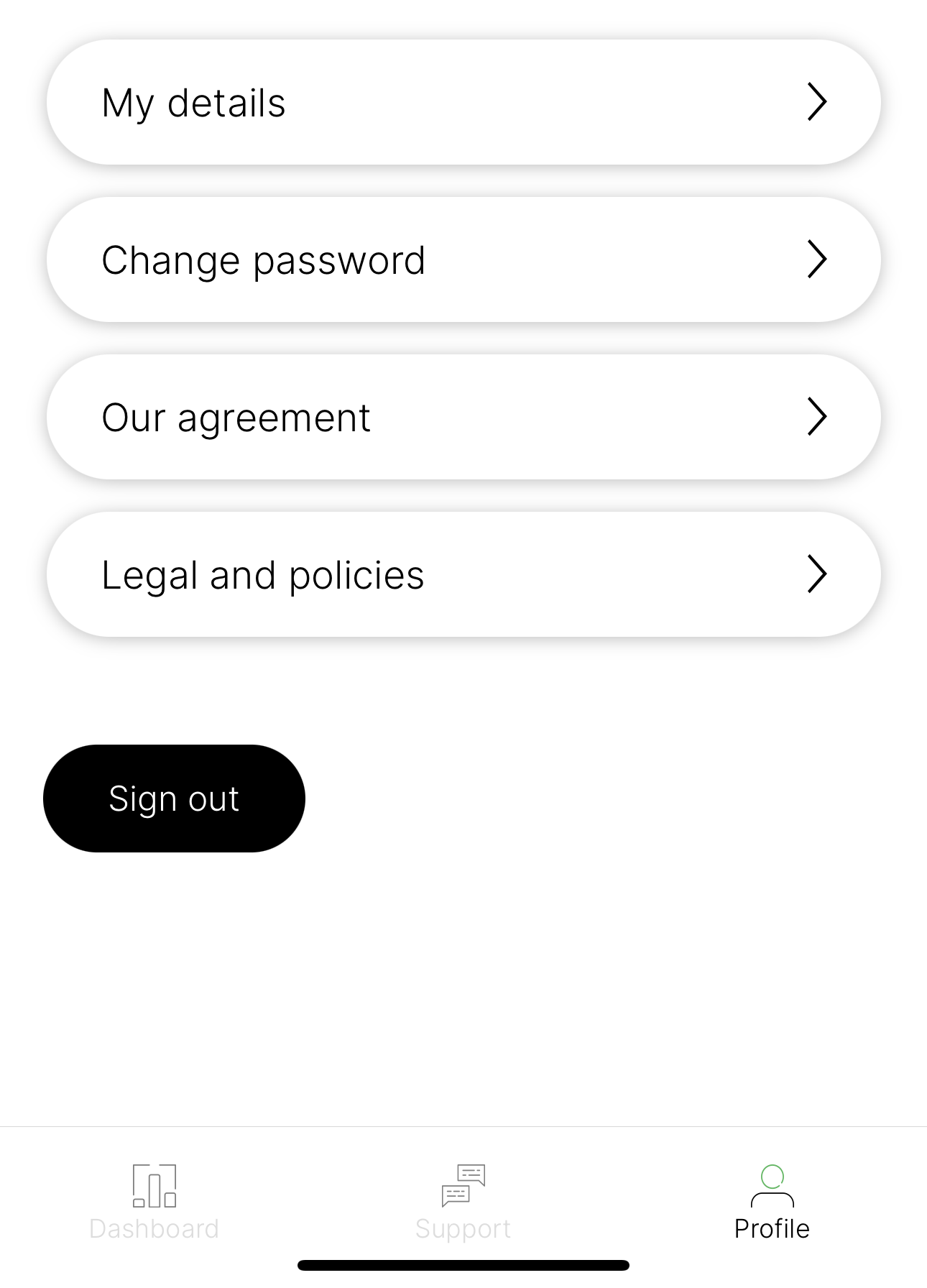Expand the Our agreement row chevron
Viewport: 927px width, 1288px height.
click(817, 416)
